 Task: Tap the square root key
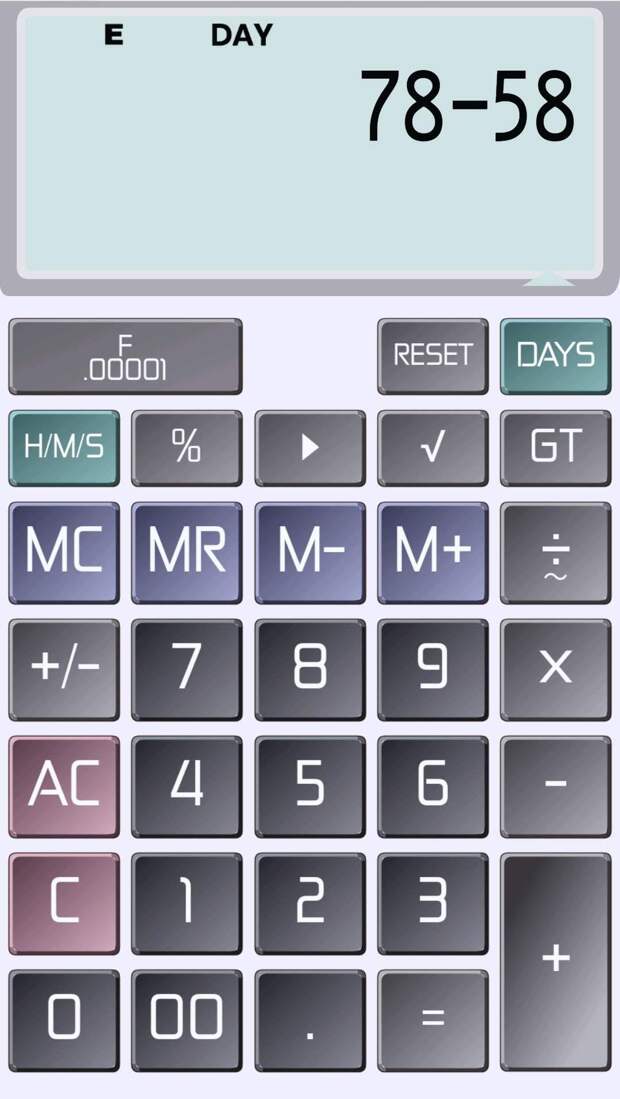pos(432,448)
